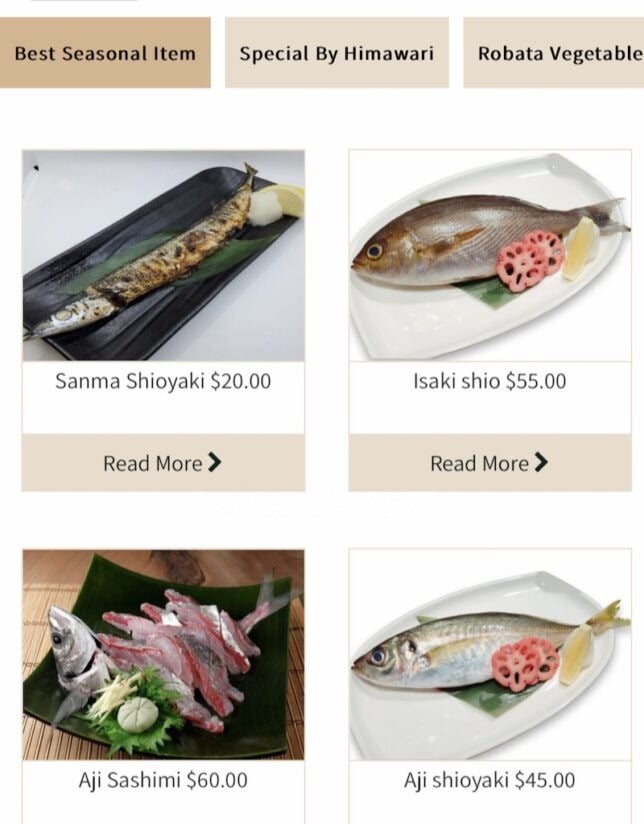Select the Best Seasonal Item tab

pos(105,53)
